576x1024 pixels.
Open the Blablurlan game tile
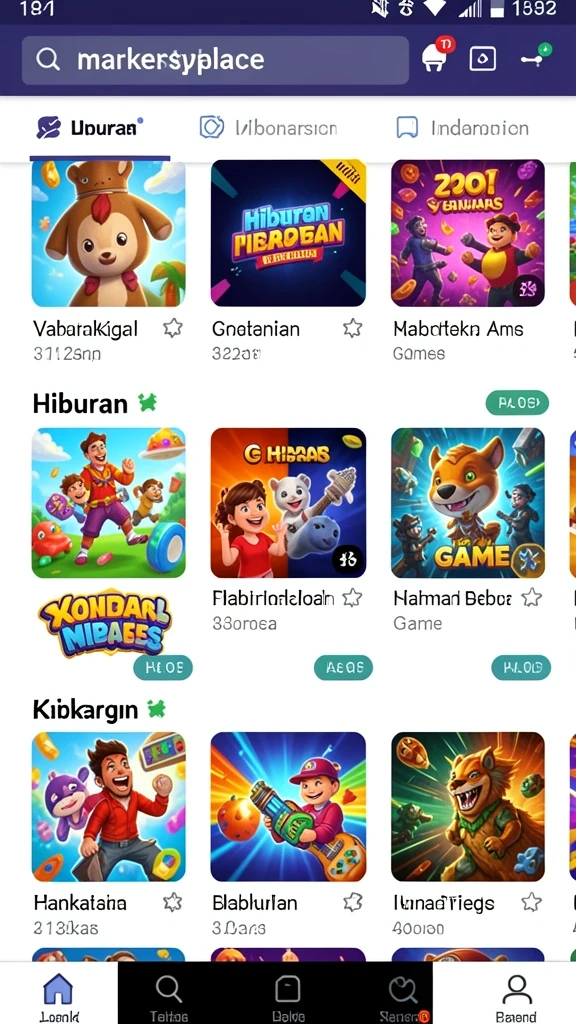(288, 807)
